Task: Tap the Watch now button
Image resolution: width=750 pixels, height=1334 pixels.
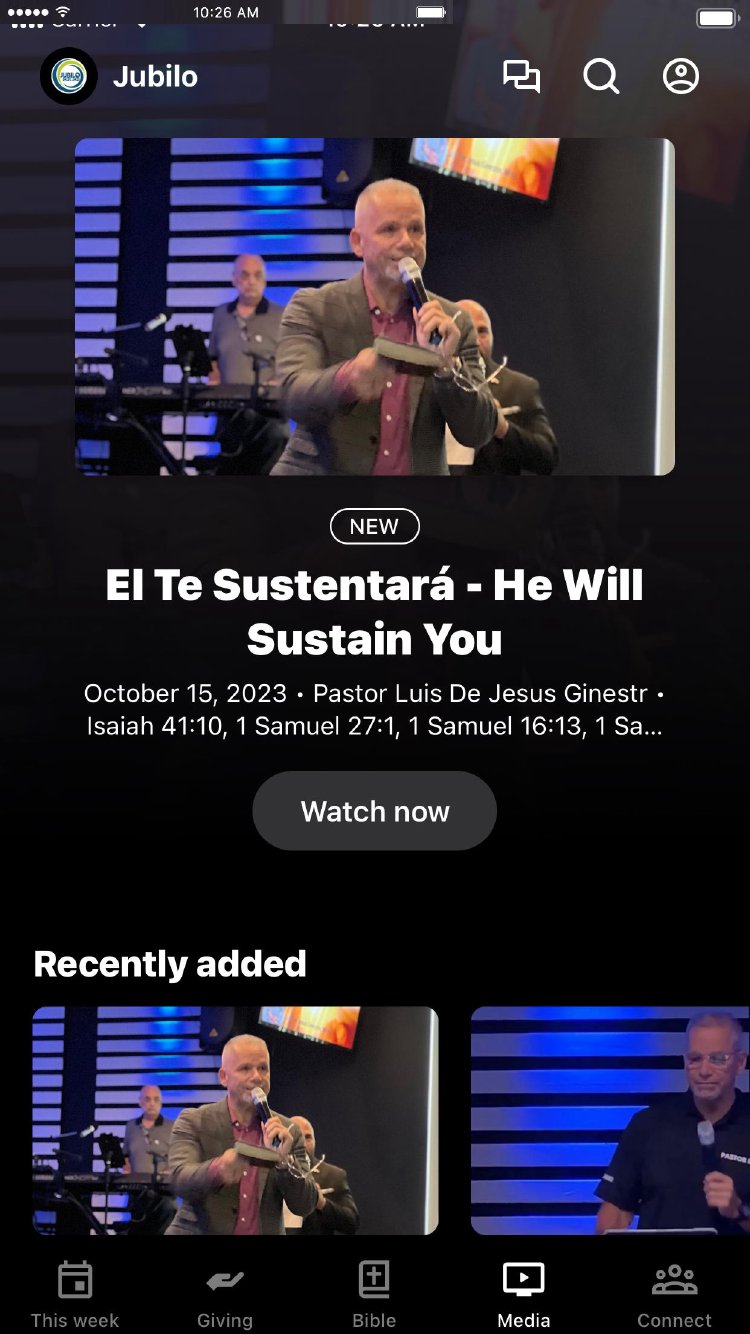Action: click(x=375, y=811)
